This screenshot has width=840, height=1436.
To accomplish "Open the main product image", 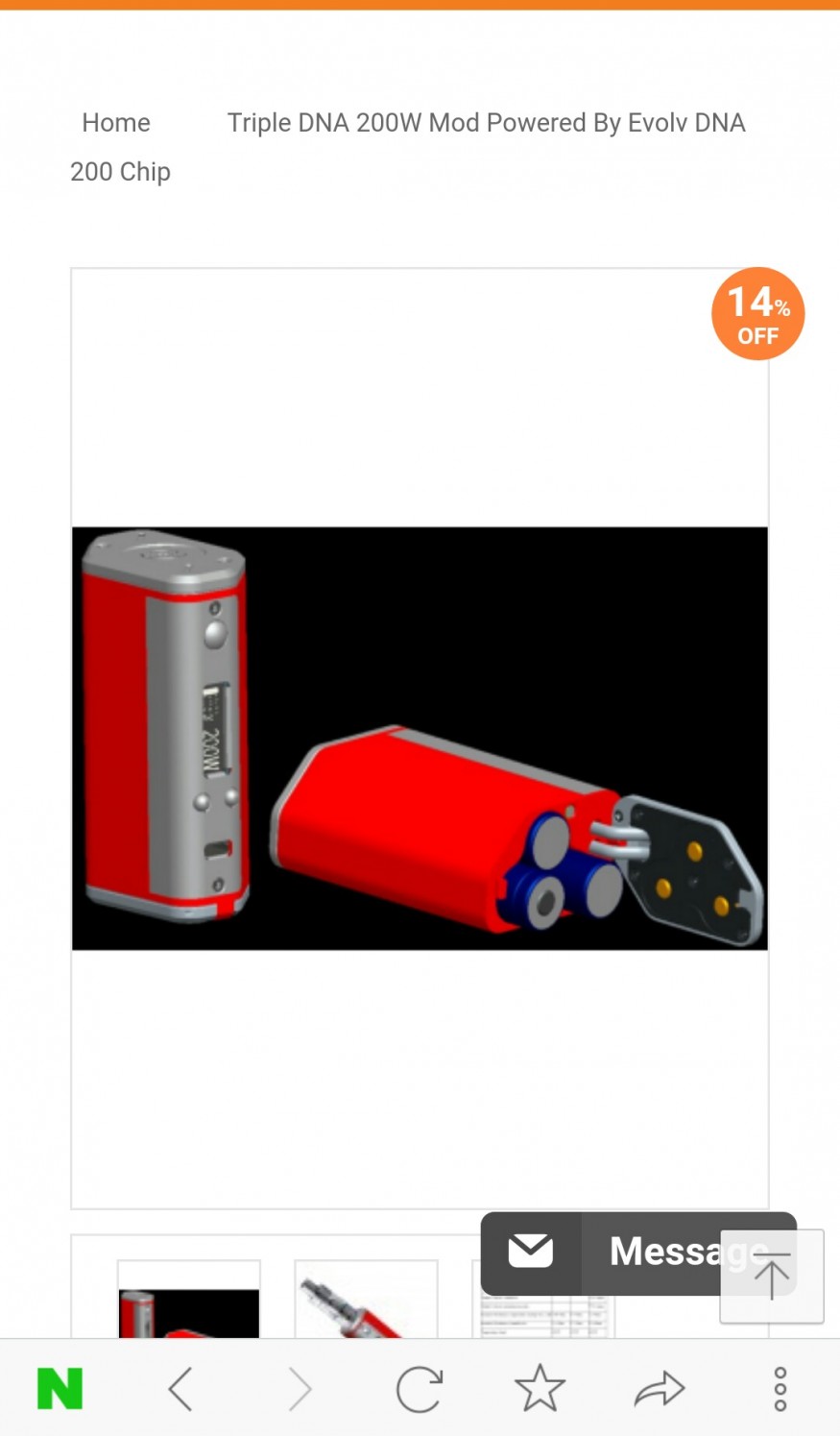I will click(x=420, y=738).
